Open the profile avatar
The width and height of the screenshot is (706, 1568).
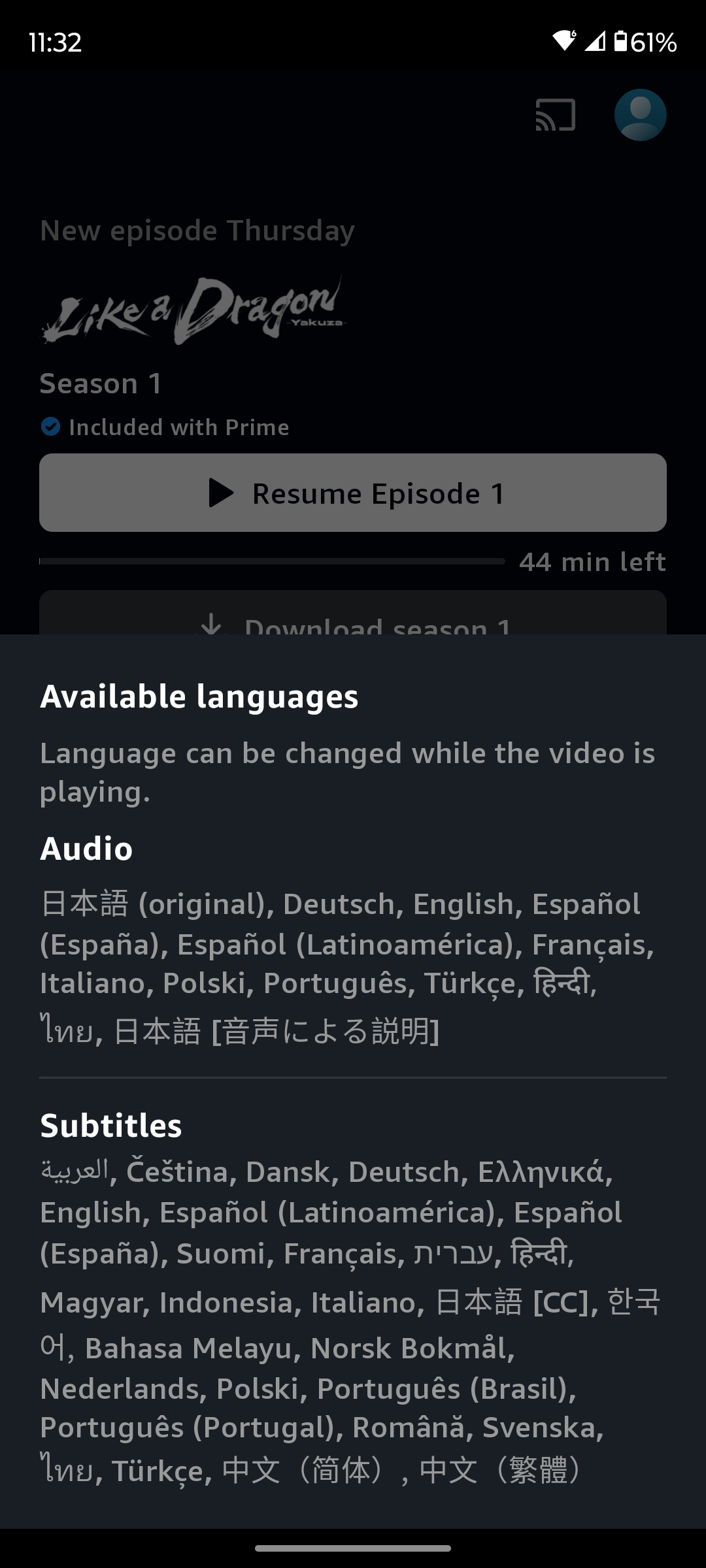(640, 115)
